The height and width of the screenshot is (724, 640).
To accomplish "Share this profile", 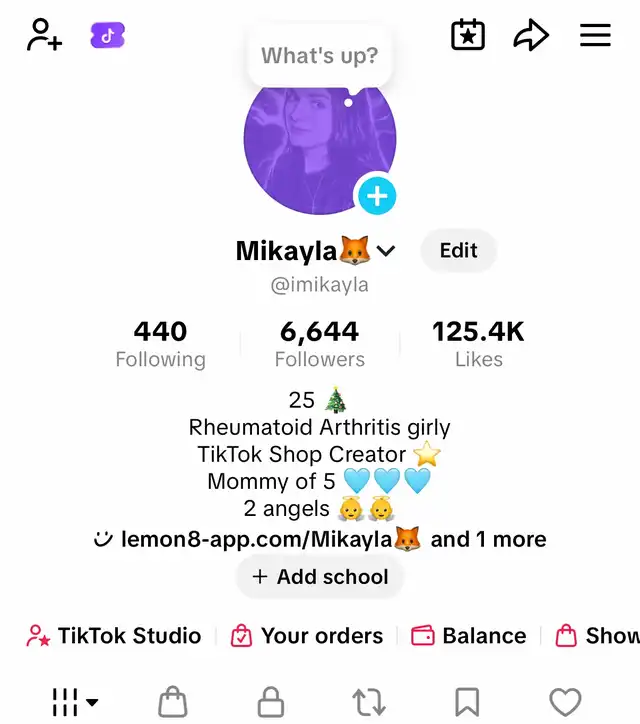I will click(531, 35).
